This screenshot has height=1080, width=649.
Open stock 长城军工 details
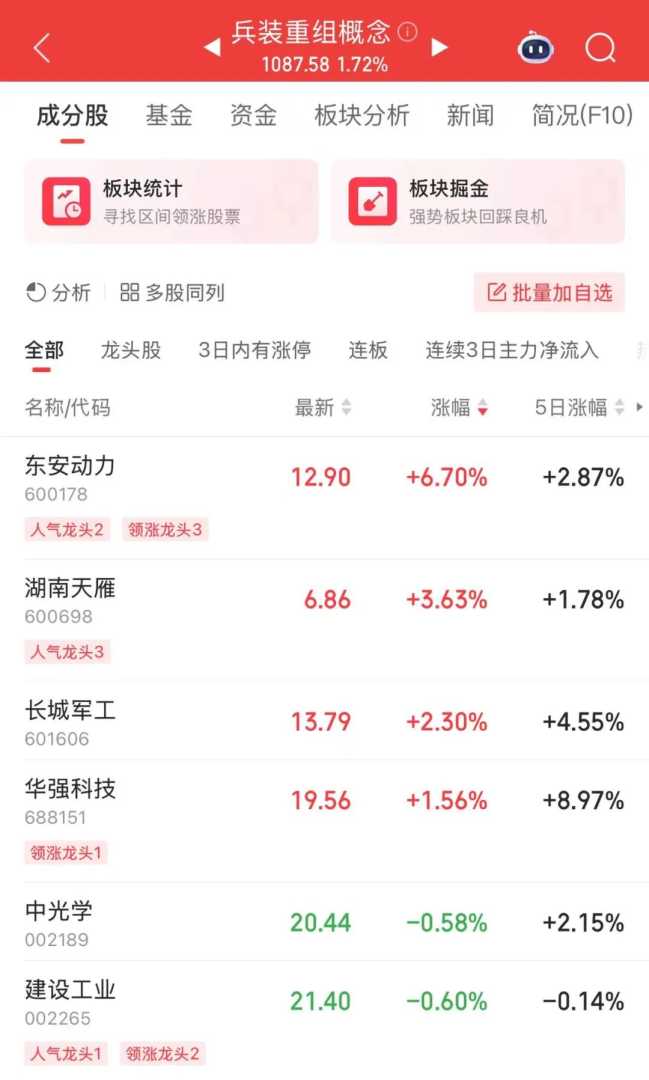[70, 711]
